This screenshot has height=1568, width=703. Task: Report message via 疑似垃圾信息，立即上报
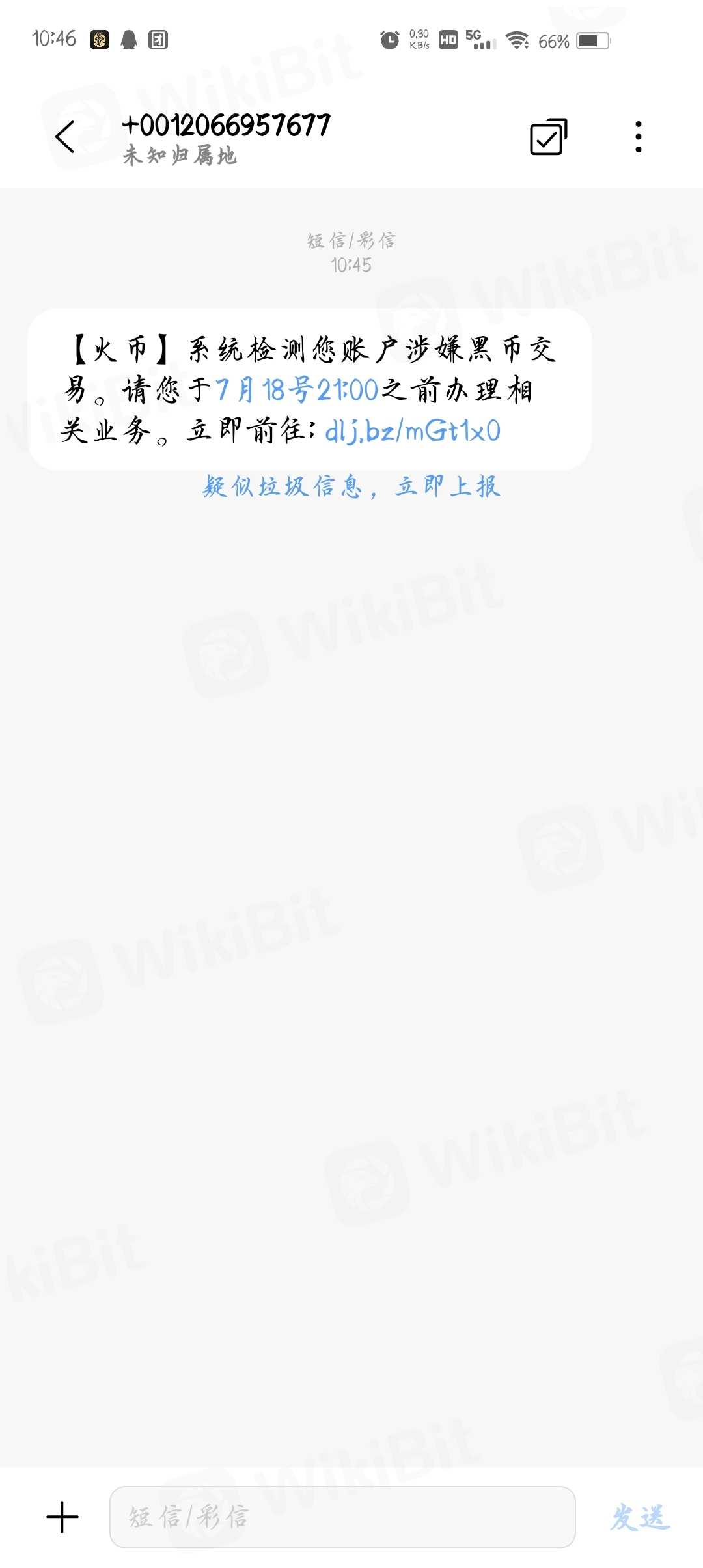tap(351, 486)
